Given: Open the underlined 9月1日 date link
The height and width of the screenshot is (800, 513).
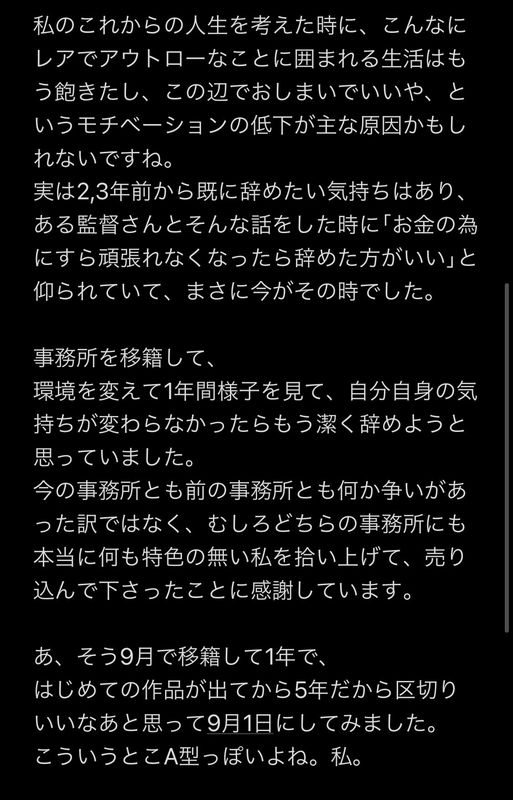Looking at the screenshot, I should (240, 724).
